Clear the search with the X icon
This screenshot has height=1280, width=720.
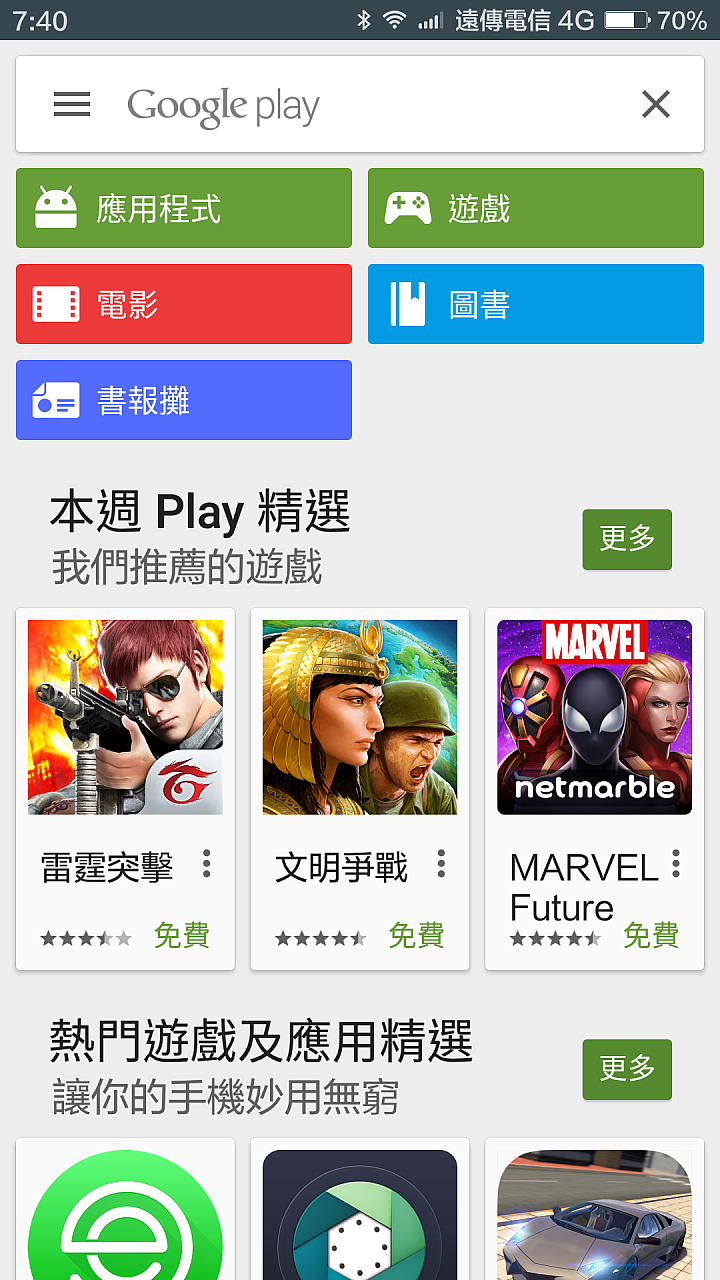tap(655, 104)
